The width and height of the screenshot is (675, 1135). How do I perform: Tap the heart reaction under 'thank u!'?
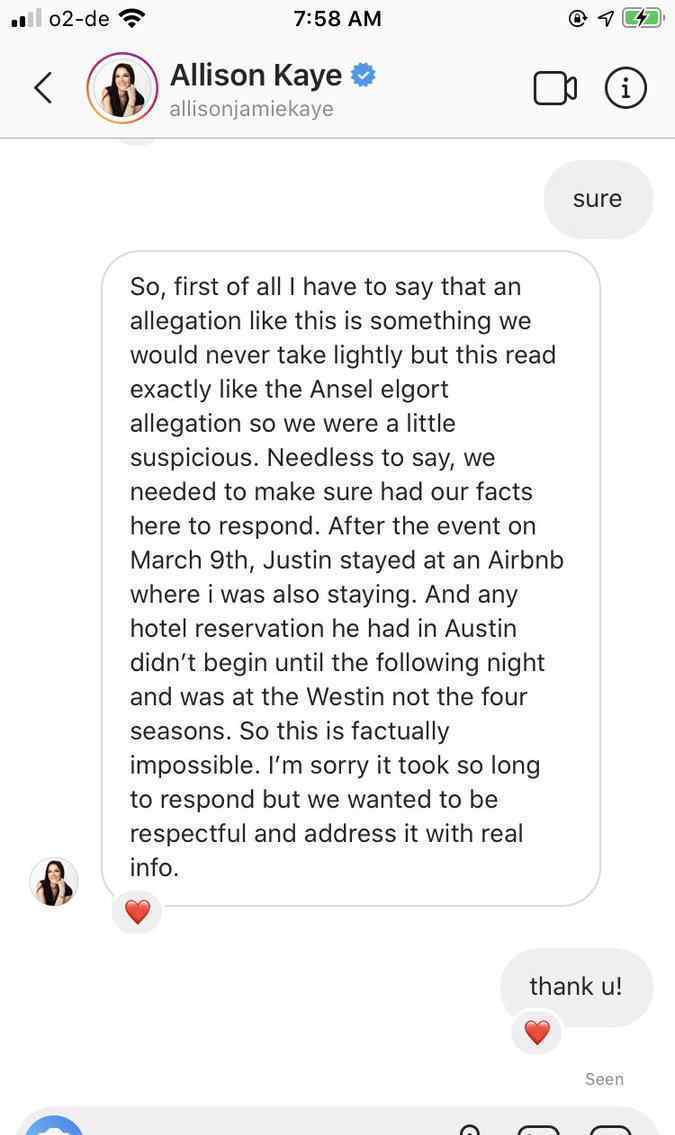coord(537,1032)
